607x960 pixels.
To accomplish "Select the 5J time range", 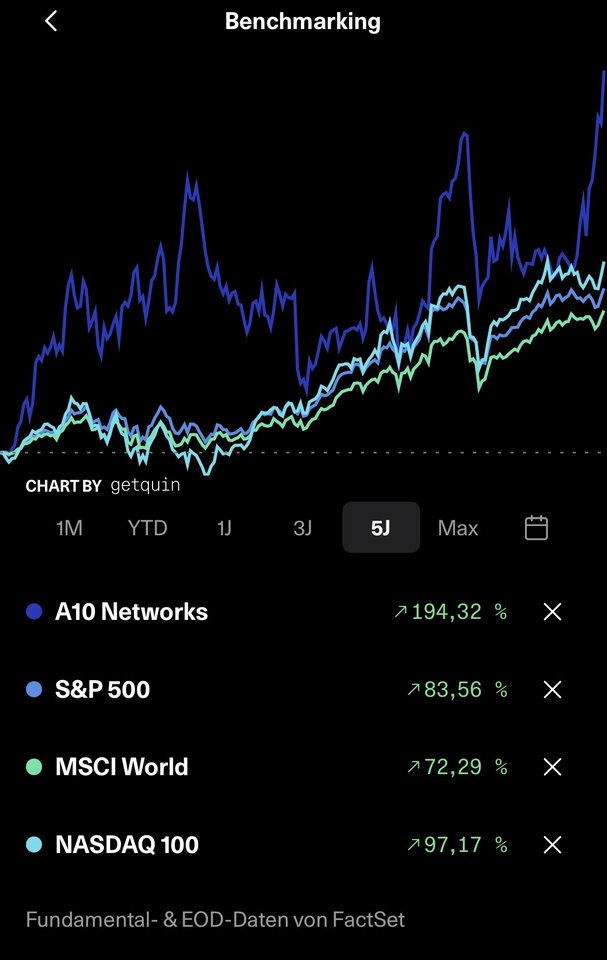I will (381, 528).
